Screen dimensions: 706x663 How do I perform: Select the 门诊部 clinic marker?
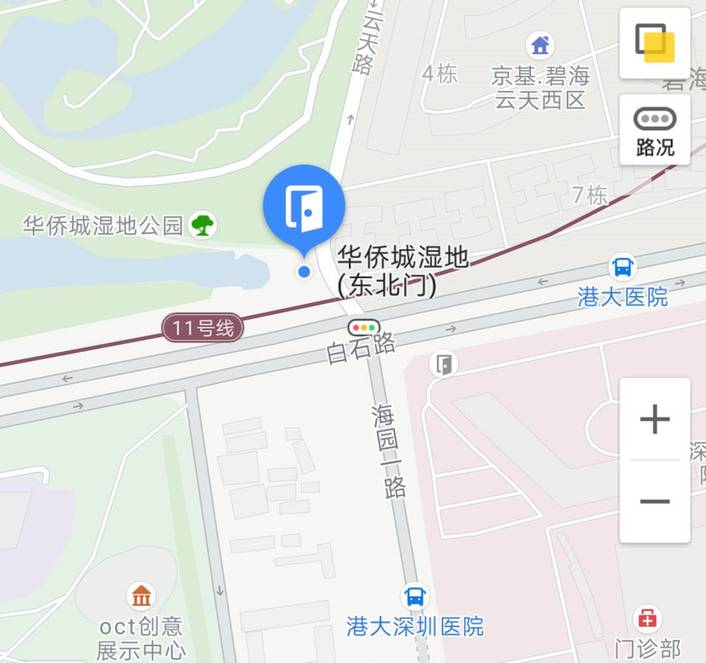click(648, 618)
